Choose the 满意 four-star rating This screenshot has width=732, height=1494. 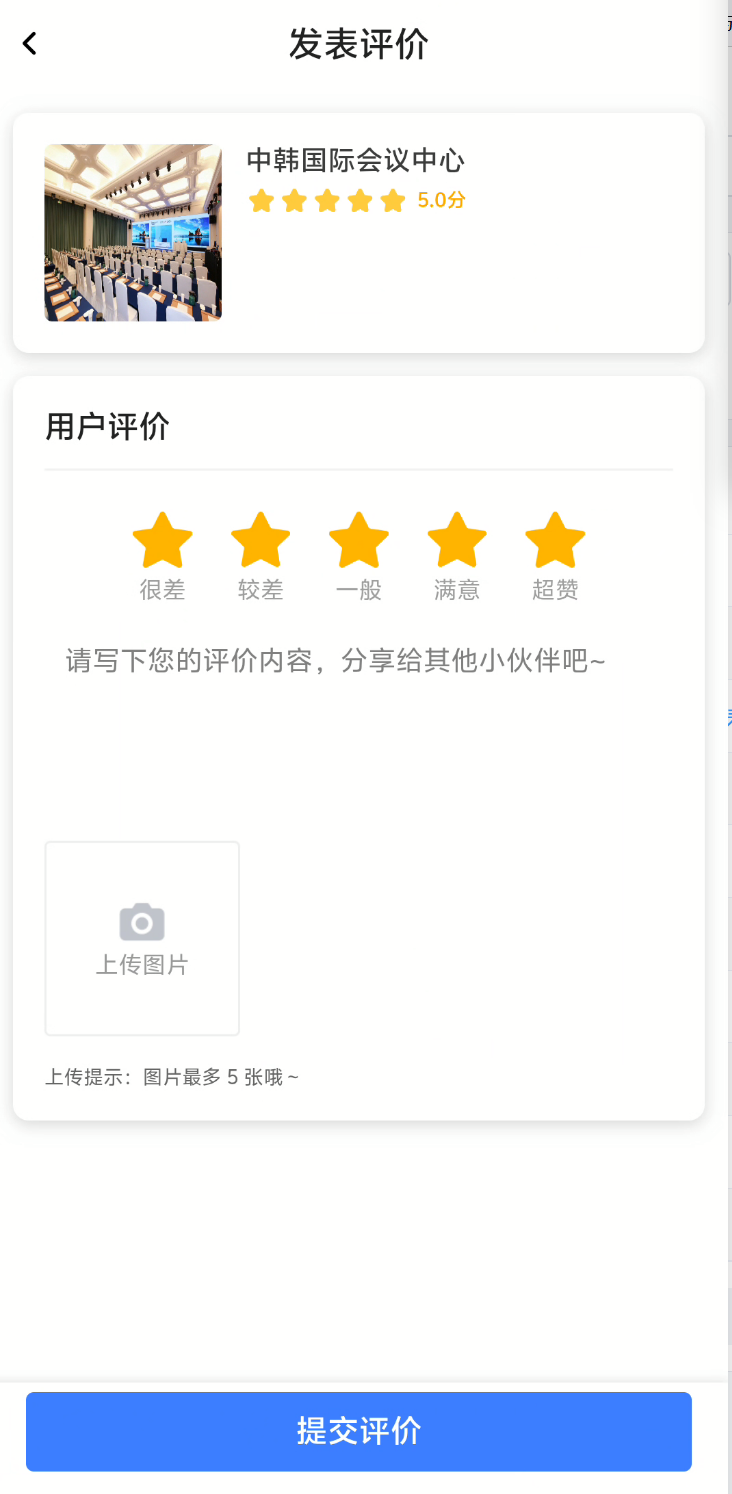(456, 540)
